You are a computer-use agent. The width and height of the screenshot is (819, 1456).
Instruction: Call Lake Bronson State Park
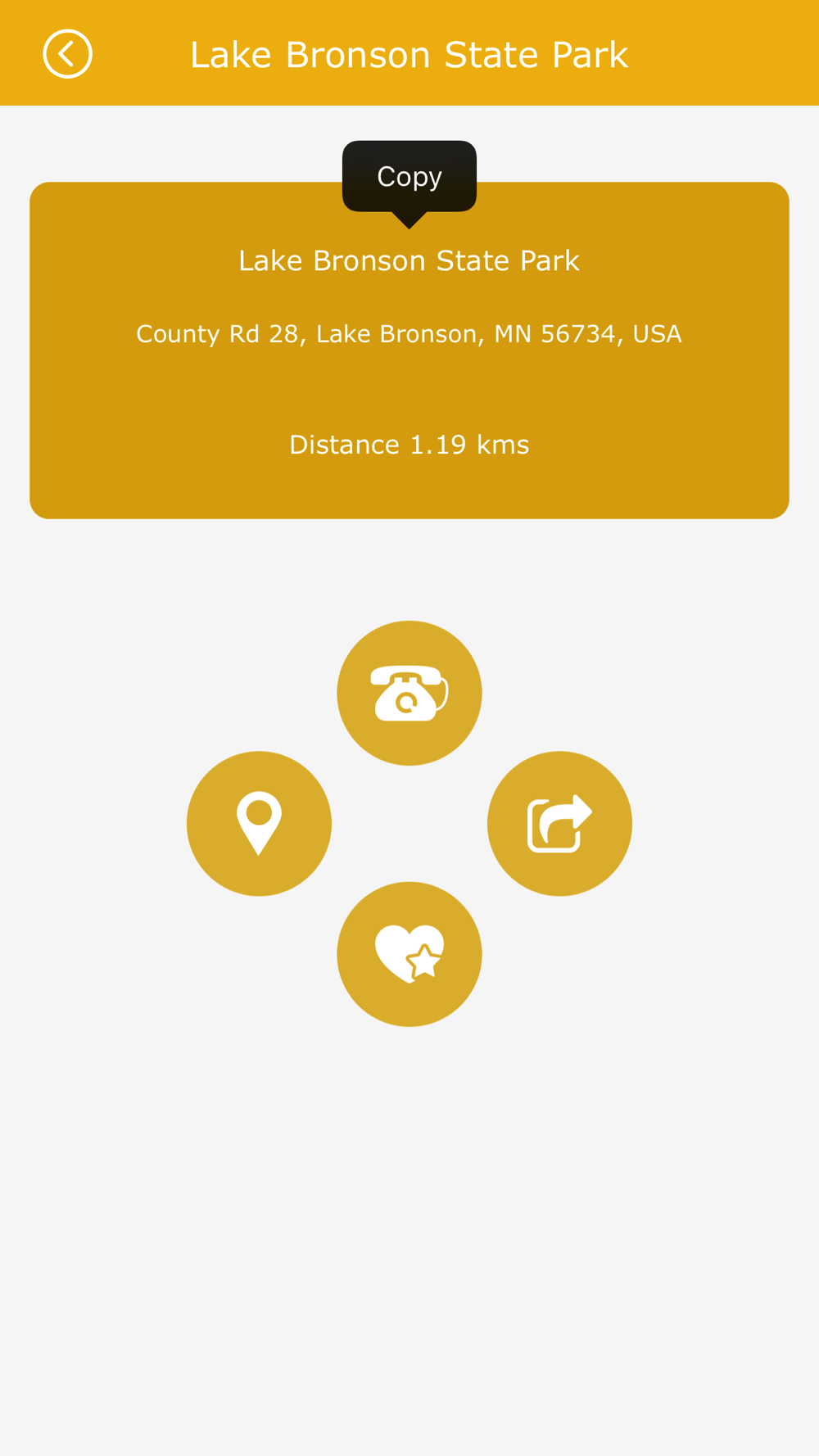[409, 693]
